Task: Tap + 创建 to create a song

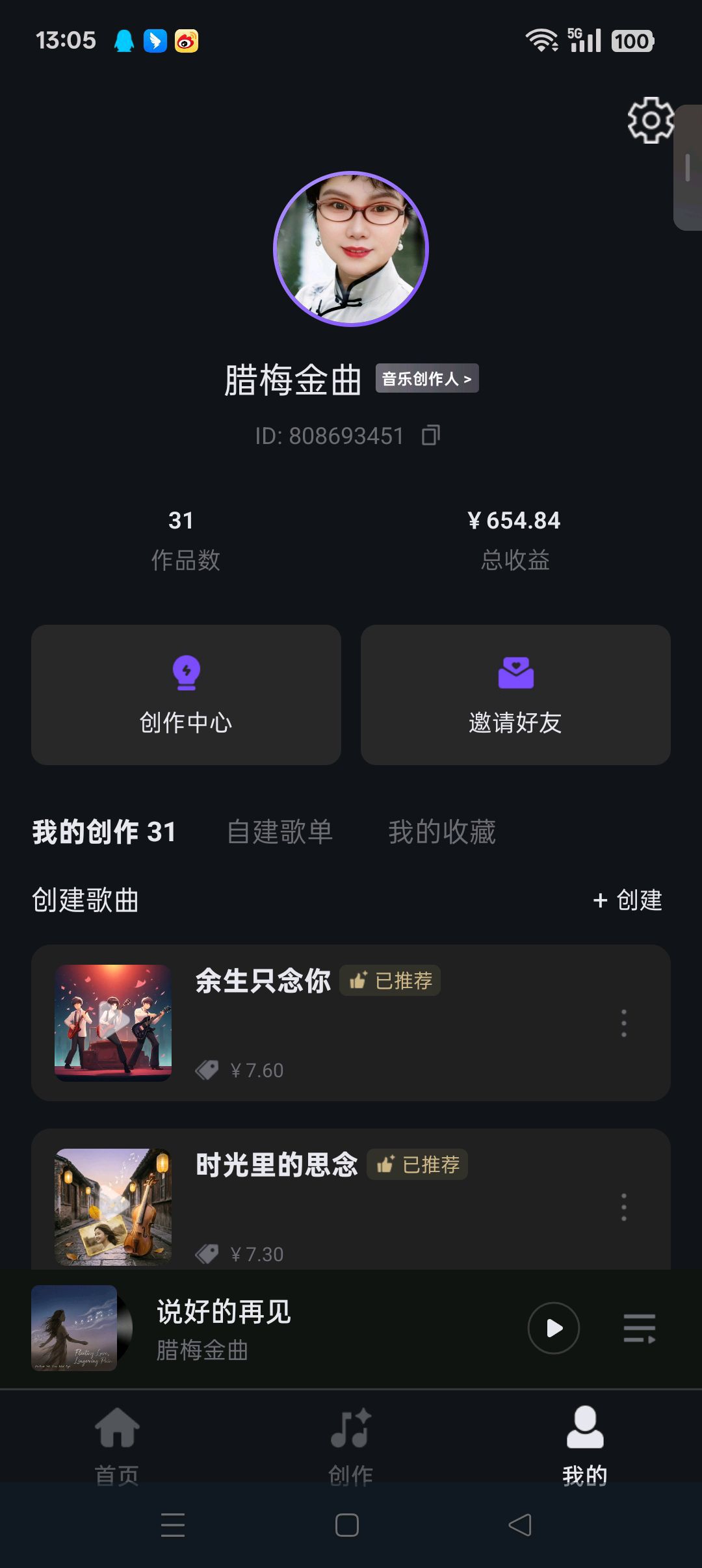Action: click(627, 900)
